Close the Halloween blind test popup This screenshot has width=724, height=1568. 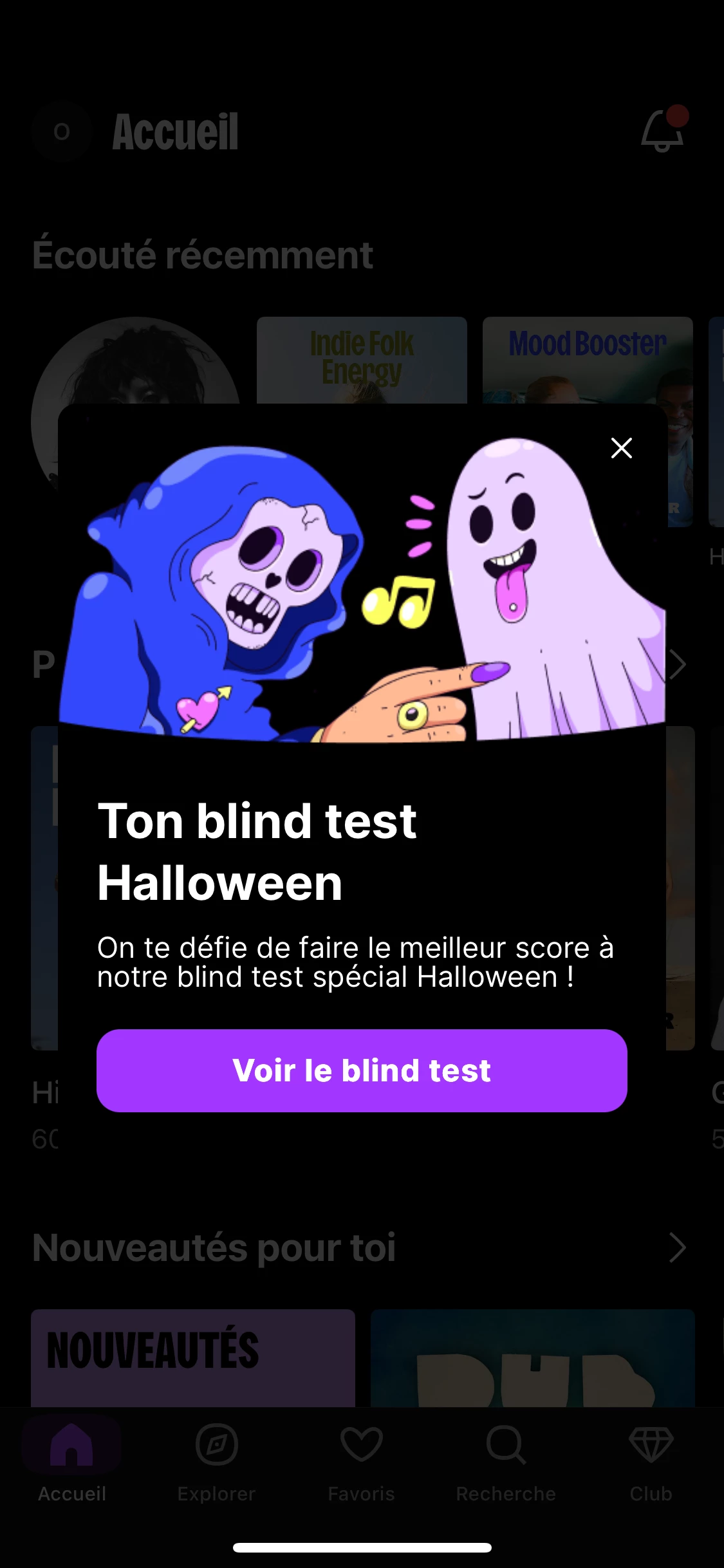point(621,448)
